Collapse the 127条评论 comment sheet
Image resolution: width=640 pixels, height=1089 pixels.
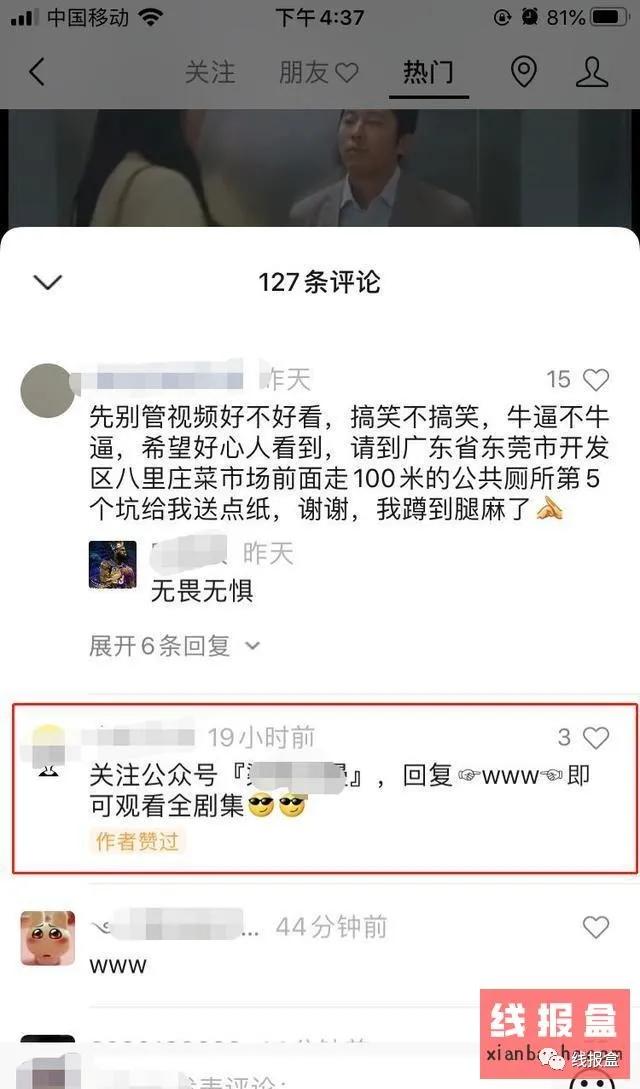point(48,282)
